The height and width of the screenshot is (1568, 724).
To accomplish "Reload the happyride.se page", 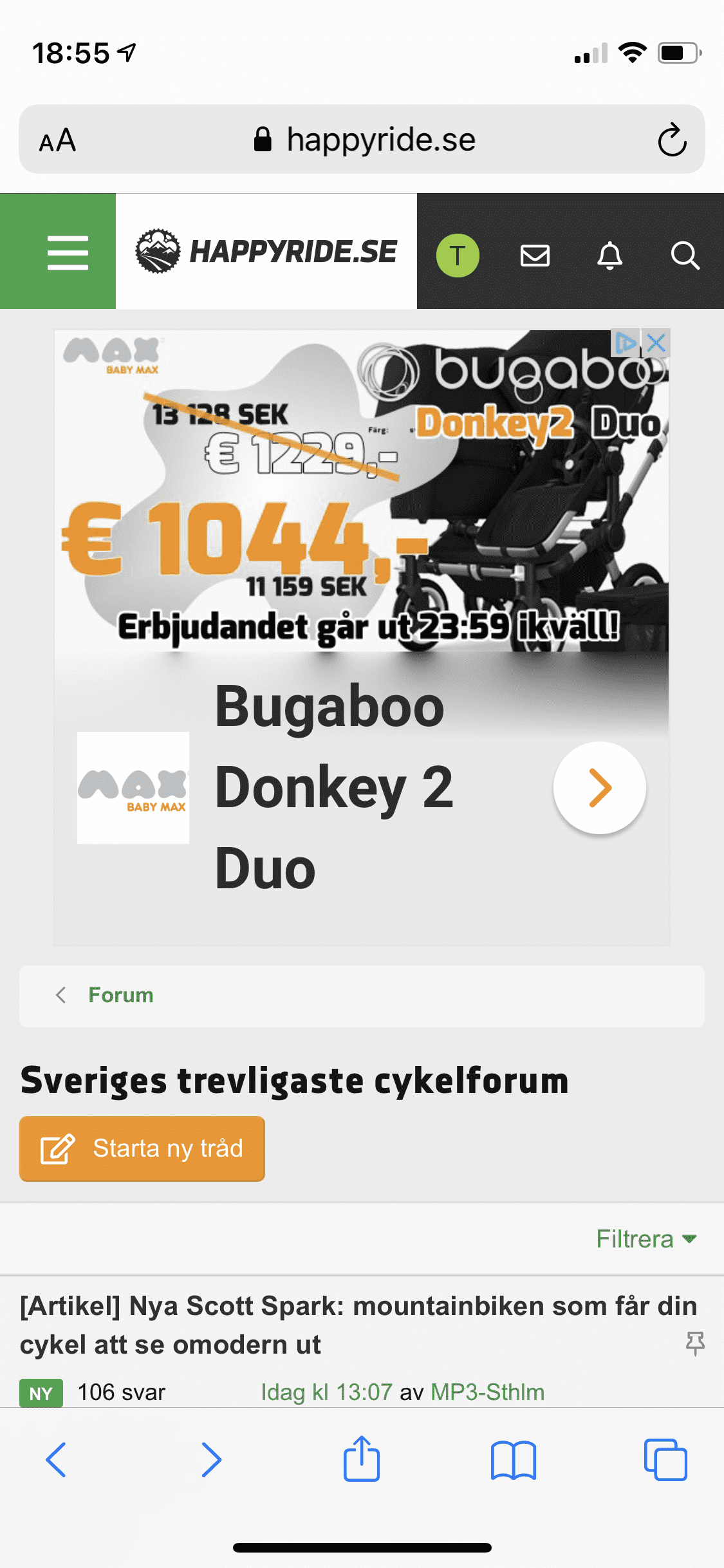I will click(x=672, y=140).
